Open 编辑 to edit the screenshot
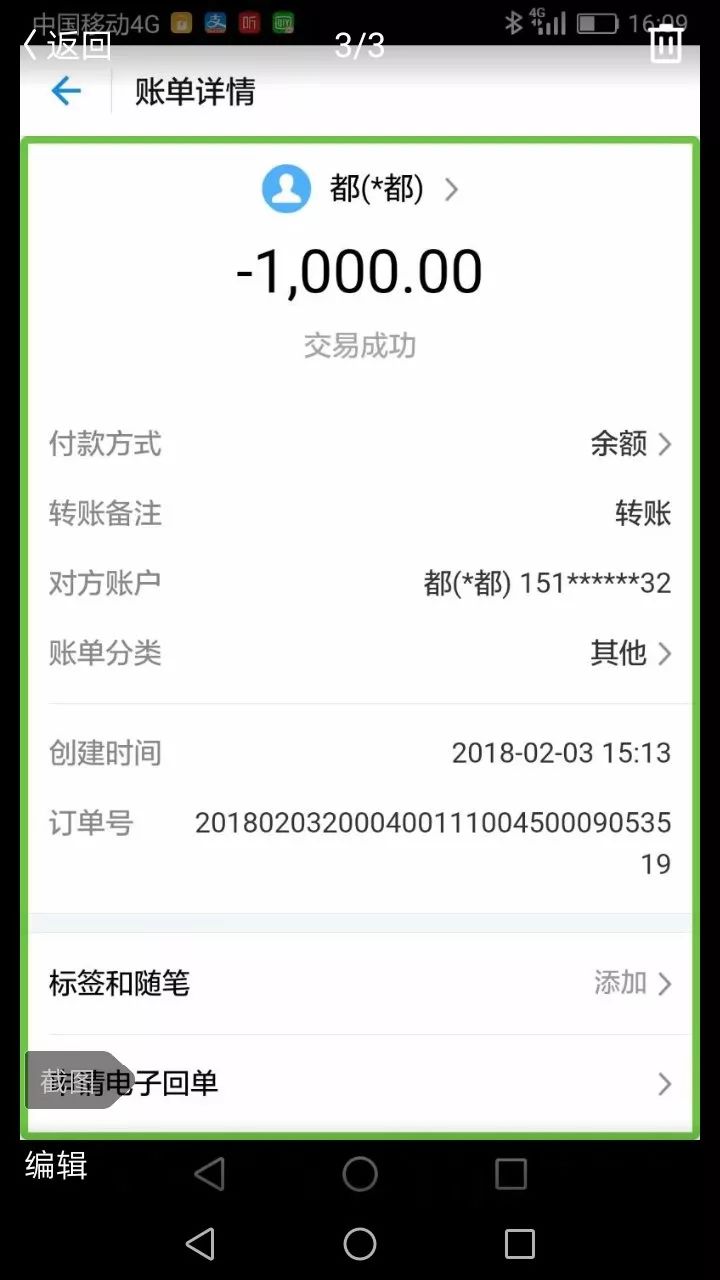 click(56, 1165)
